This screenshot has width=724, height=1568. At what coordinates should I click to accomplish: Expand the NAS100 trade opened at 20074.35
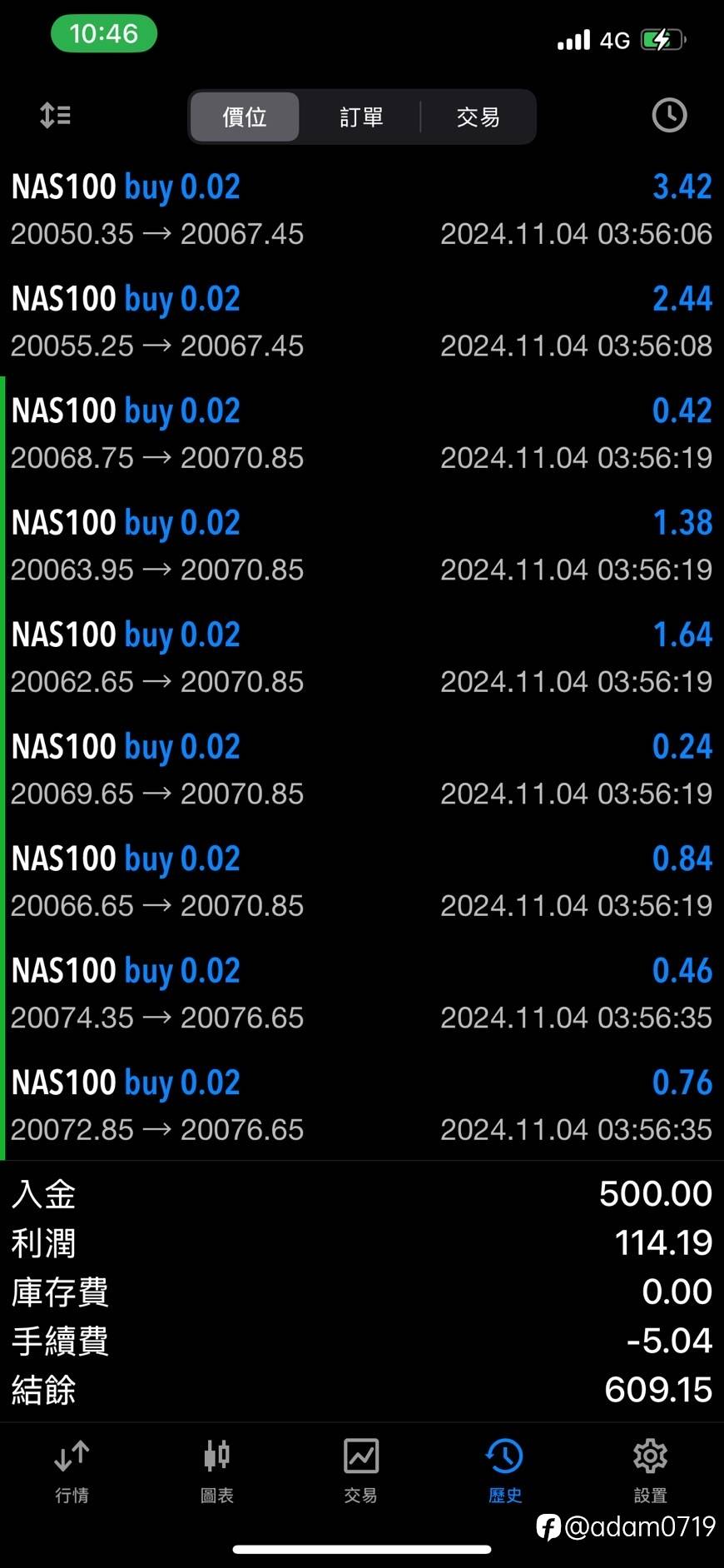[361, 993]
